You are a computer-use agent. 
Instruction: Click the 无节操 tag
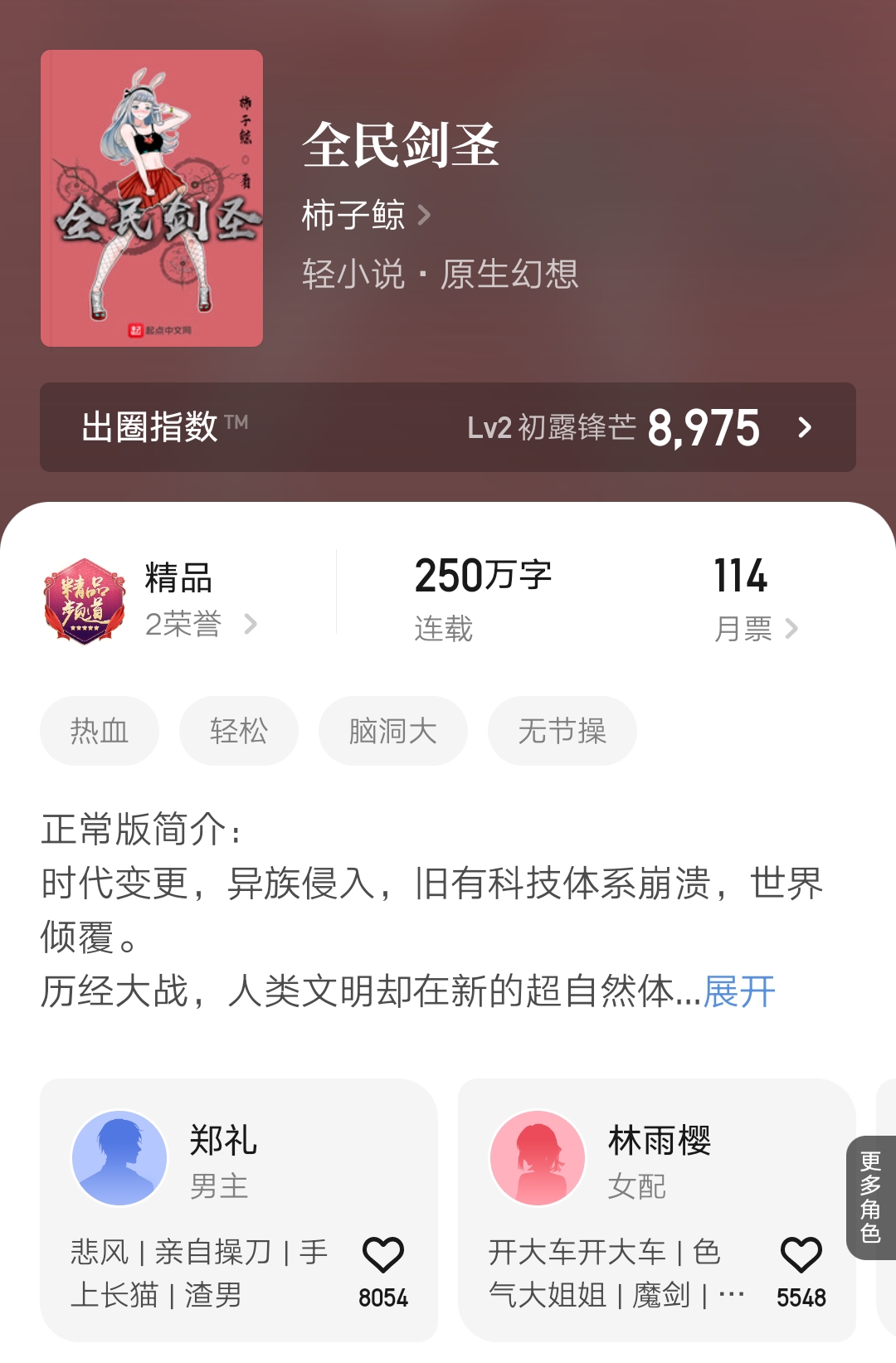click(562, 731)
